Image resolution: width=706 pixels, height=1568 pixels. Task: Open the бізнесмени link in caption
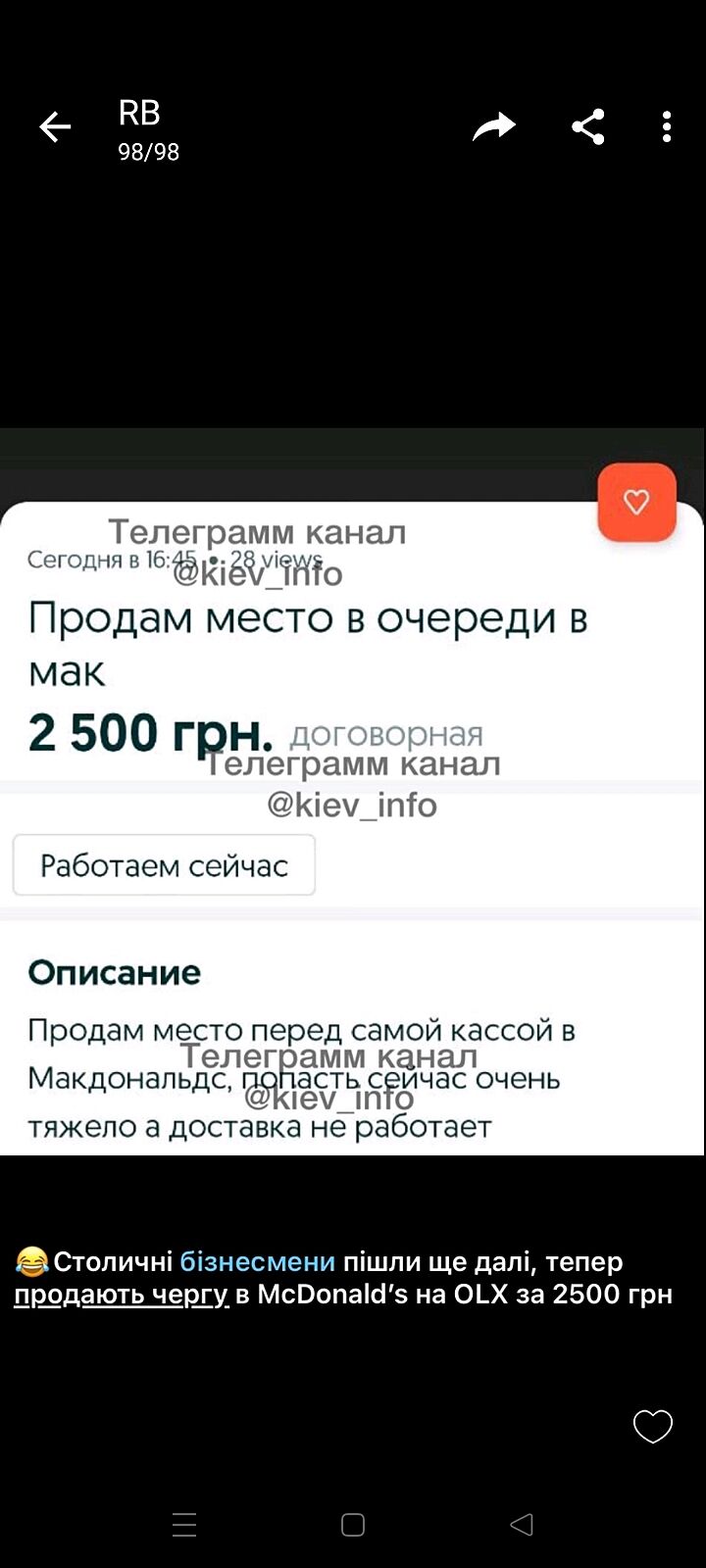(257, 1261)
